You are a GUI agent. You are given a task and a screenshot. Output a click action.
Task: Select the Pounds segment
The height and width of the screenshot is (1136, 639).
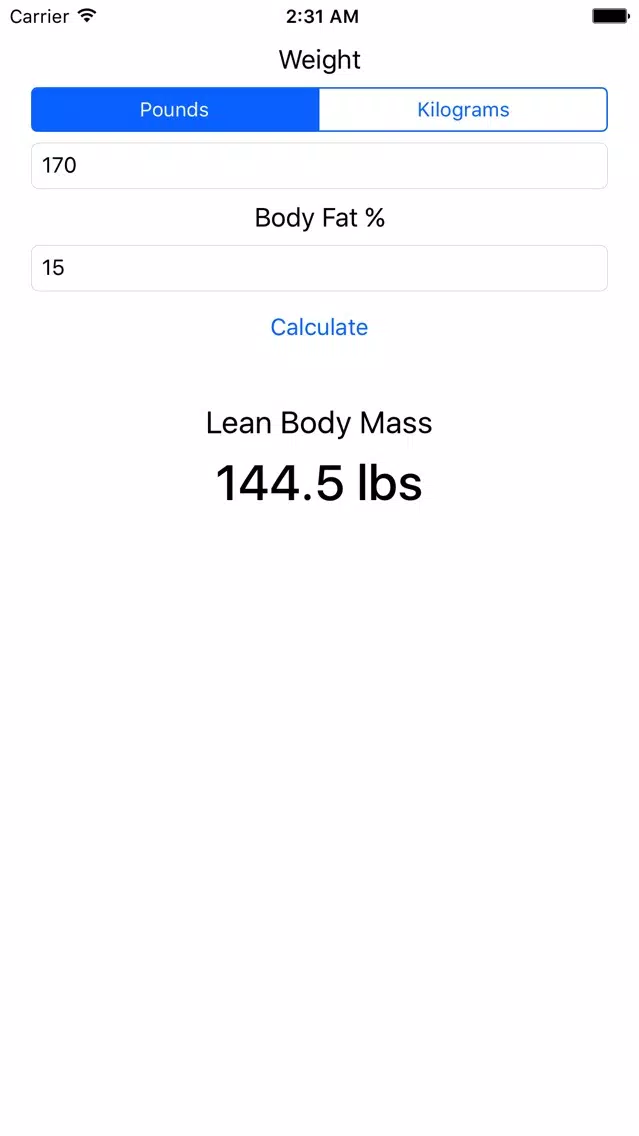pos(175,109)
